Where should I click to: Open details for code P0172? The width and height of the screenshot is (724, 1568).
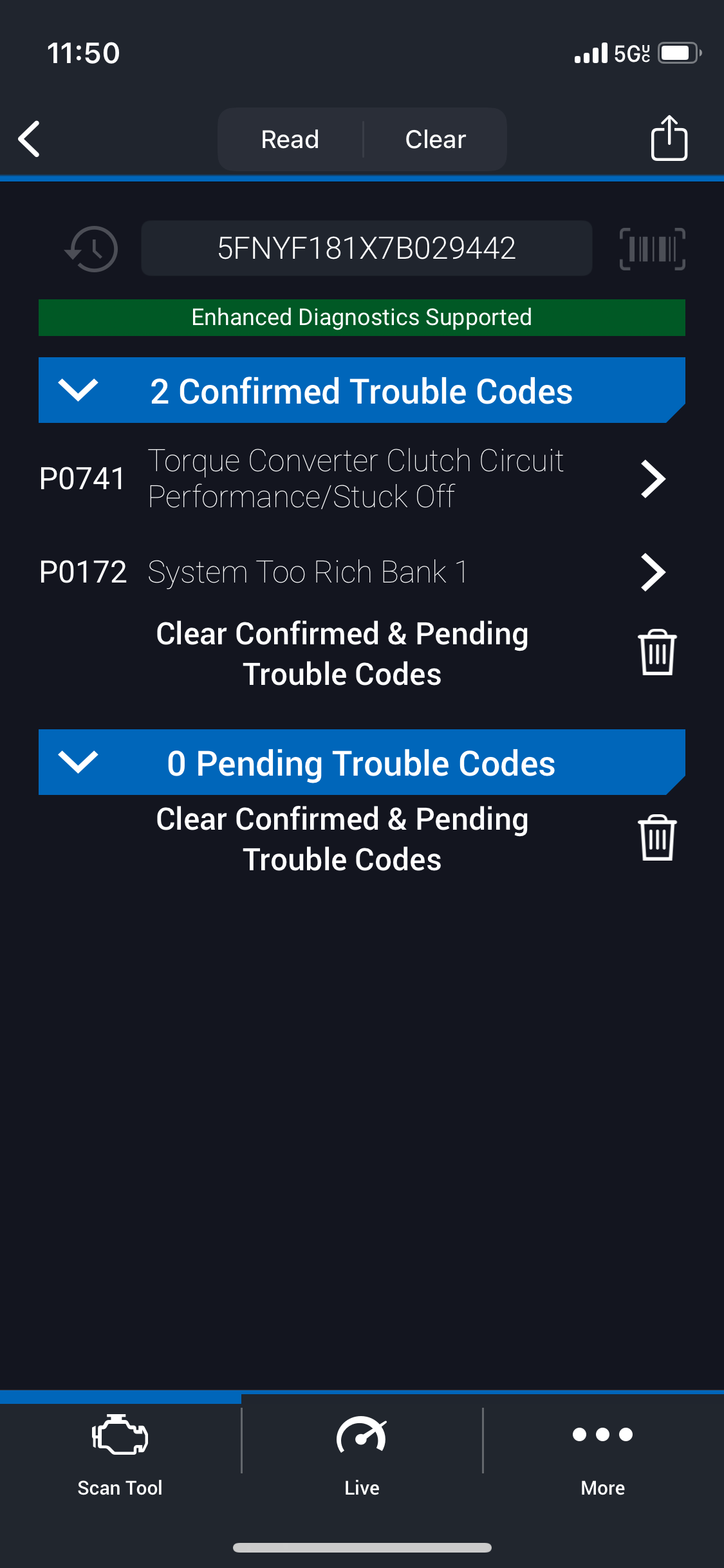pos(653,572)
